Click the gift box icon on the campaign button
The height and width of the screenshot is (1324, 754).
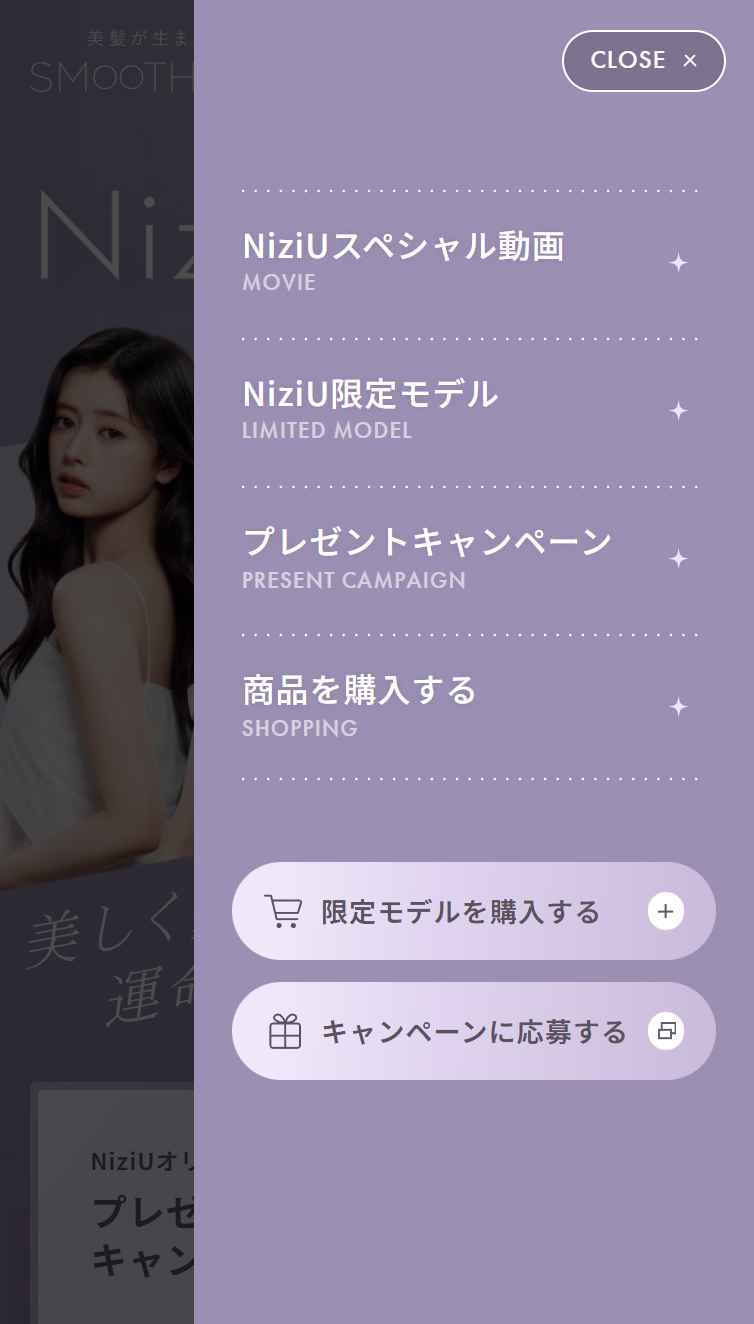pyautogui.click(x=286, y=1030)
